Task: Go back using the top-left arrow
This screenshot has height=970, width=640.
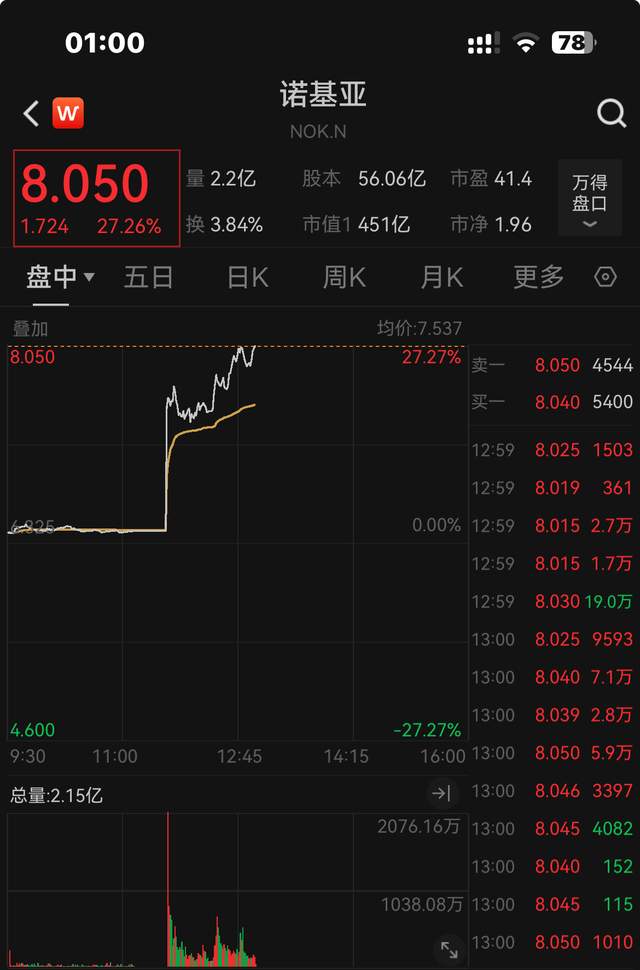Action: click(31, 113)
